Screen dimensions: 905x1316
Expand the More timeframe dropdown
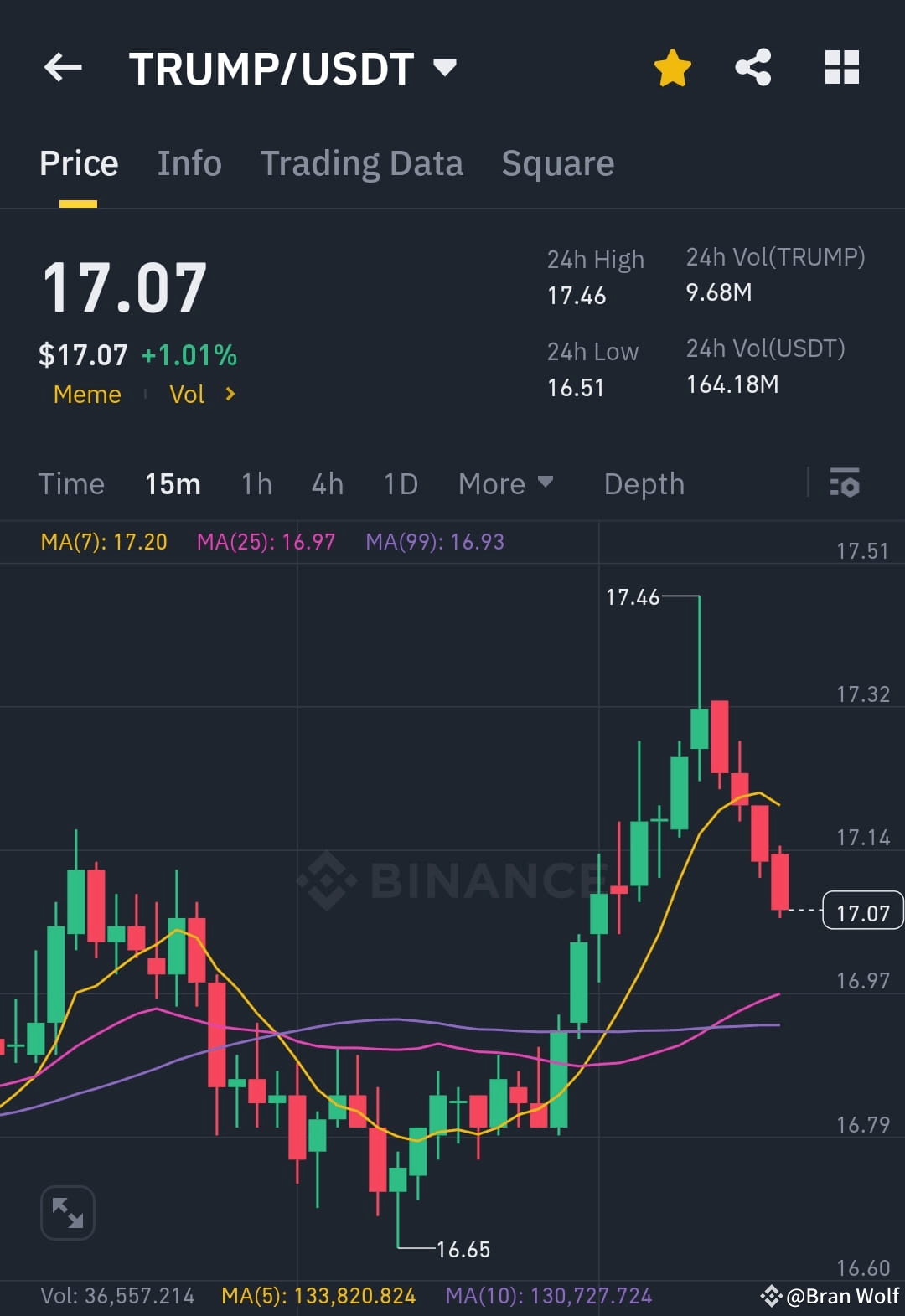[506, 483]
